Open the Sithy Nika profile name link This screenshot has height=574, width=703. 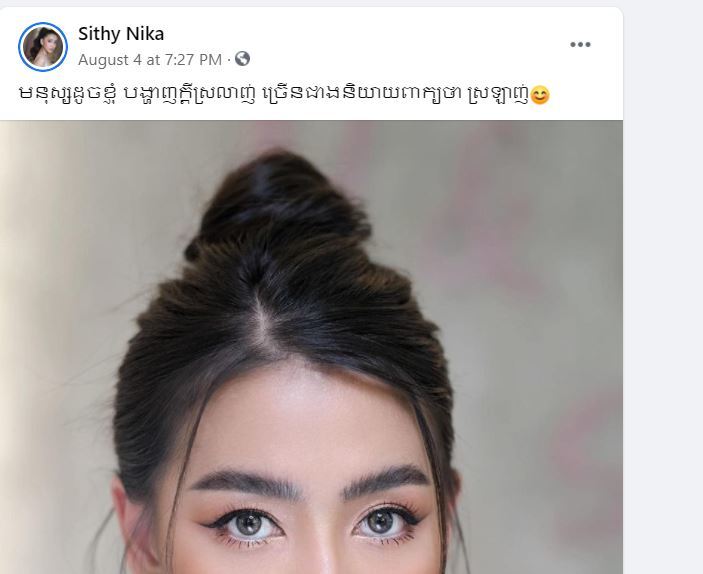click(121, 35)
